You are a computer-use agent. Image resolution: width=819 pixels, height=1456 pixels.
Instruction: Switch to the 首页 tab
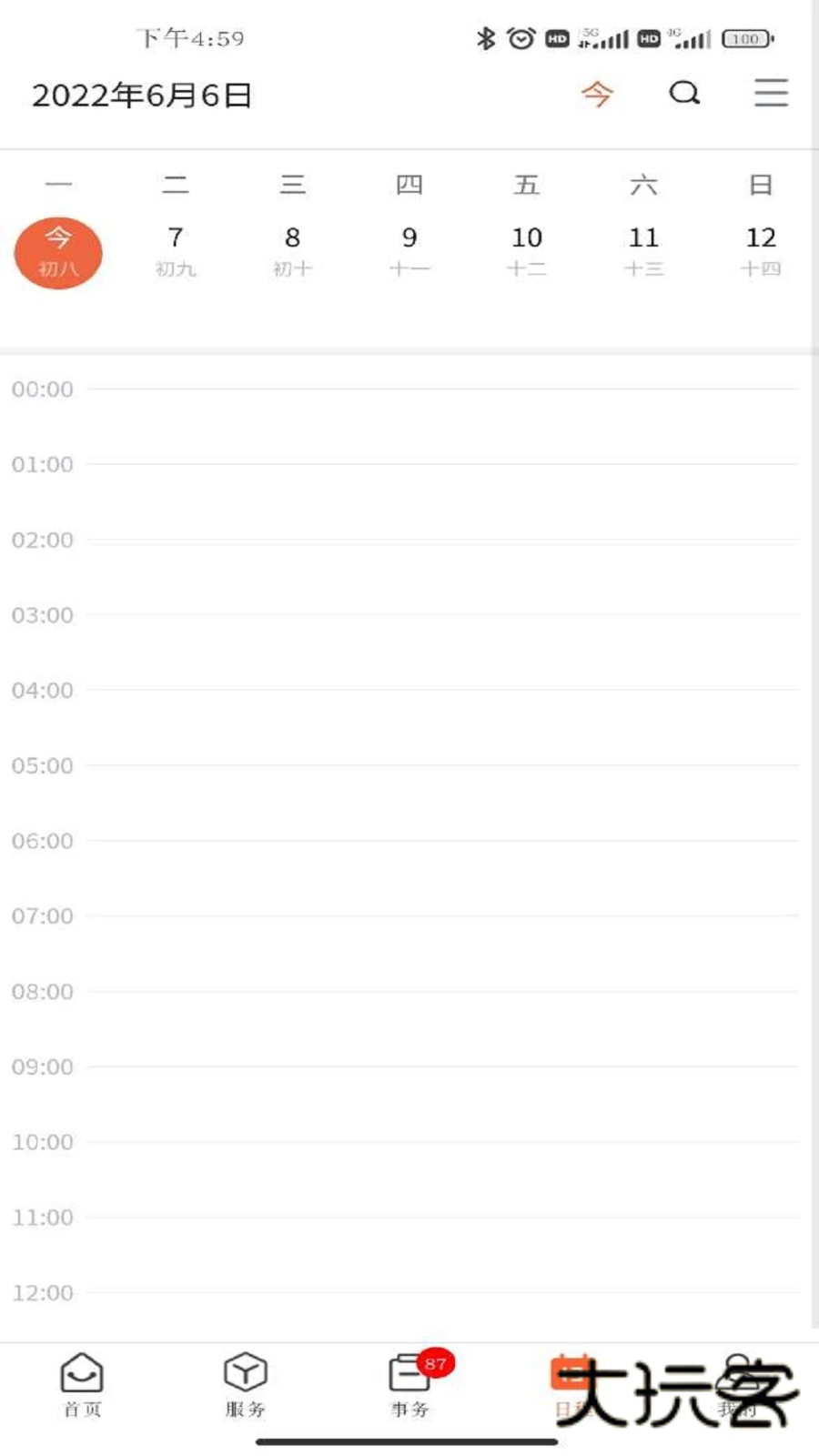click(x=82, y=1385)
